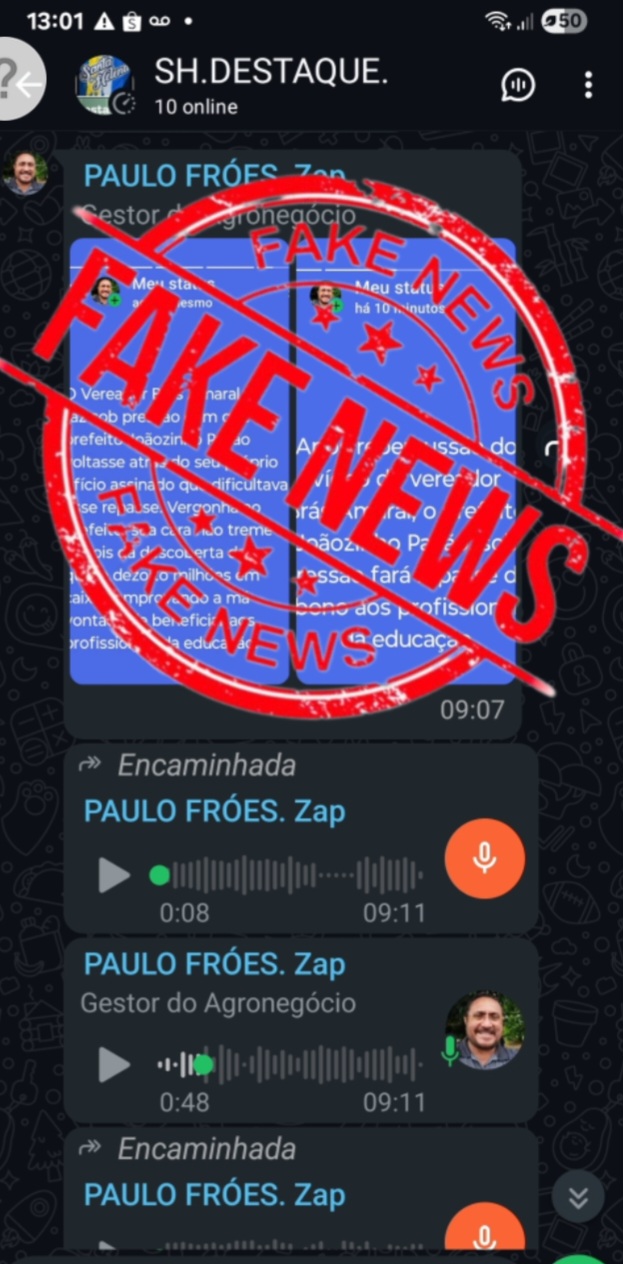Viewport: 623px width, 1264px height.
Task: Open the image message sent at 09:07
Action: [x=292, y=460]
